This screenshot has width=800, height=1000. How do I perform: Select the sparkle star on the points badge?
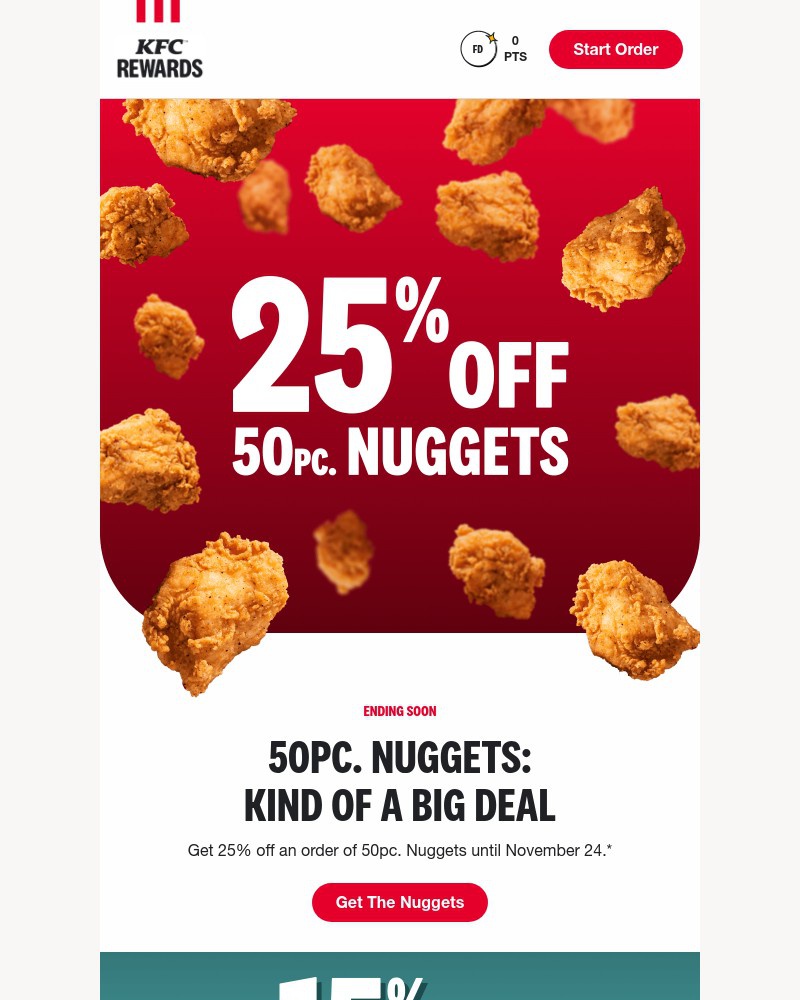(x=492, y=37)
